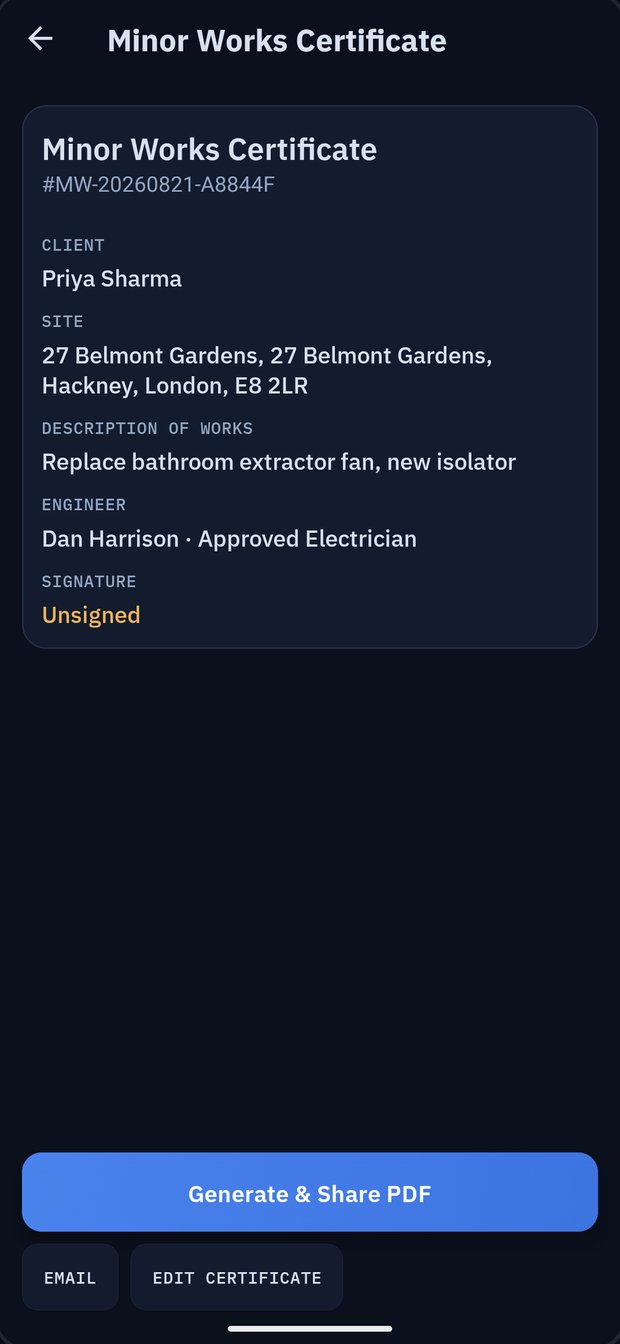Email the certificate
620x1344 pixels.
(70, 1277)
